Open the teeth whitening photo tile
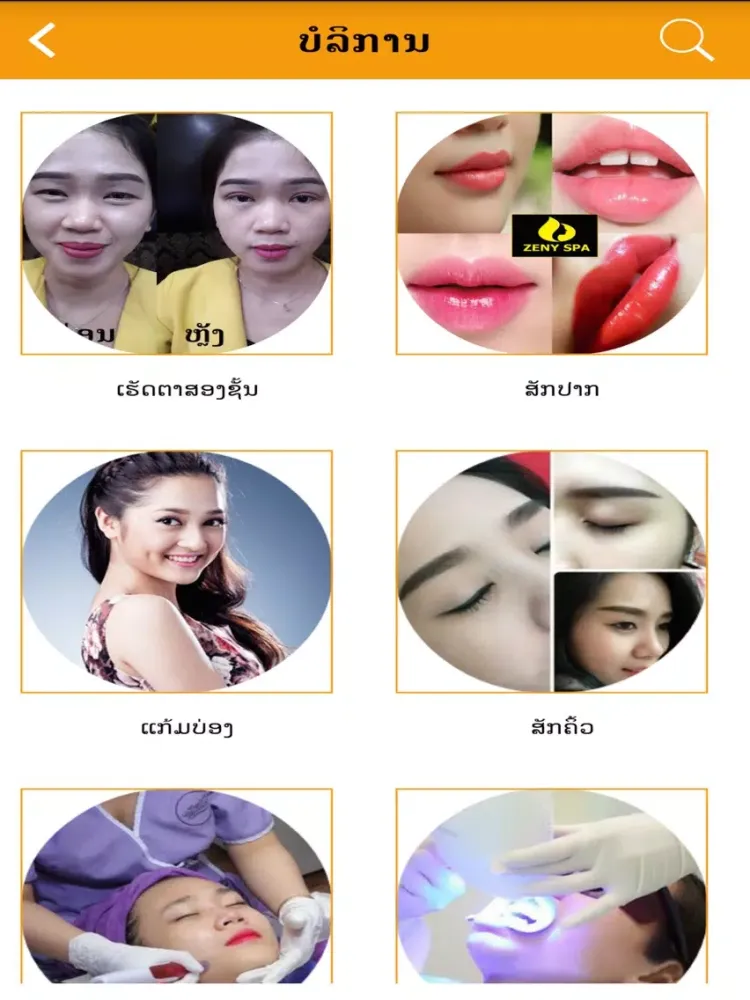This screenshot has height=1000, width=750. point(551,888)
